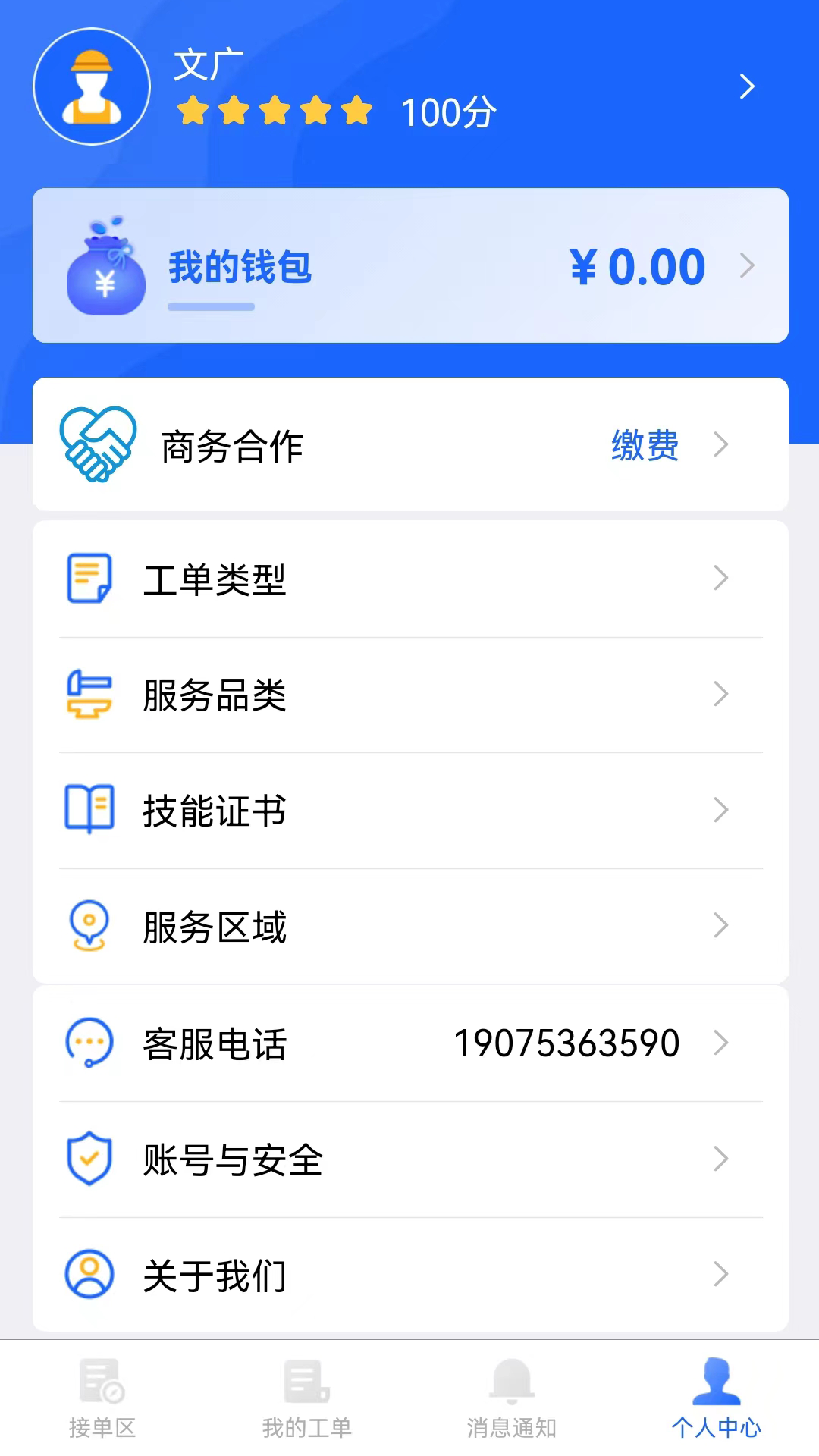The width and height of the screenshot is (819, 1456).
Task: Call 客服电话 19075363590
Action: click(x=410, y=1043)
